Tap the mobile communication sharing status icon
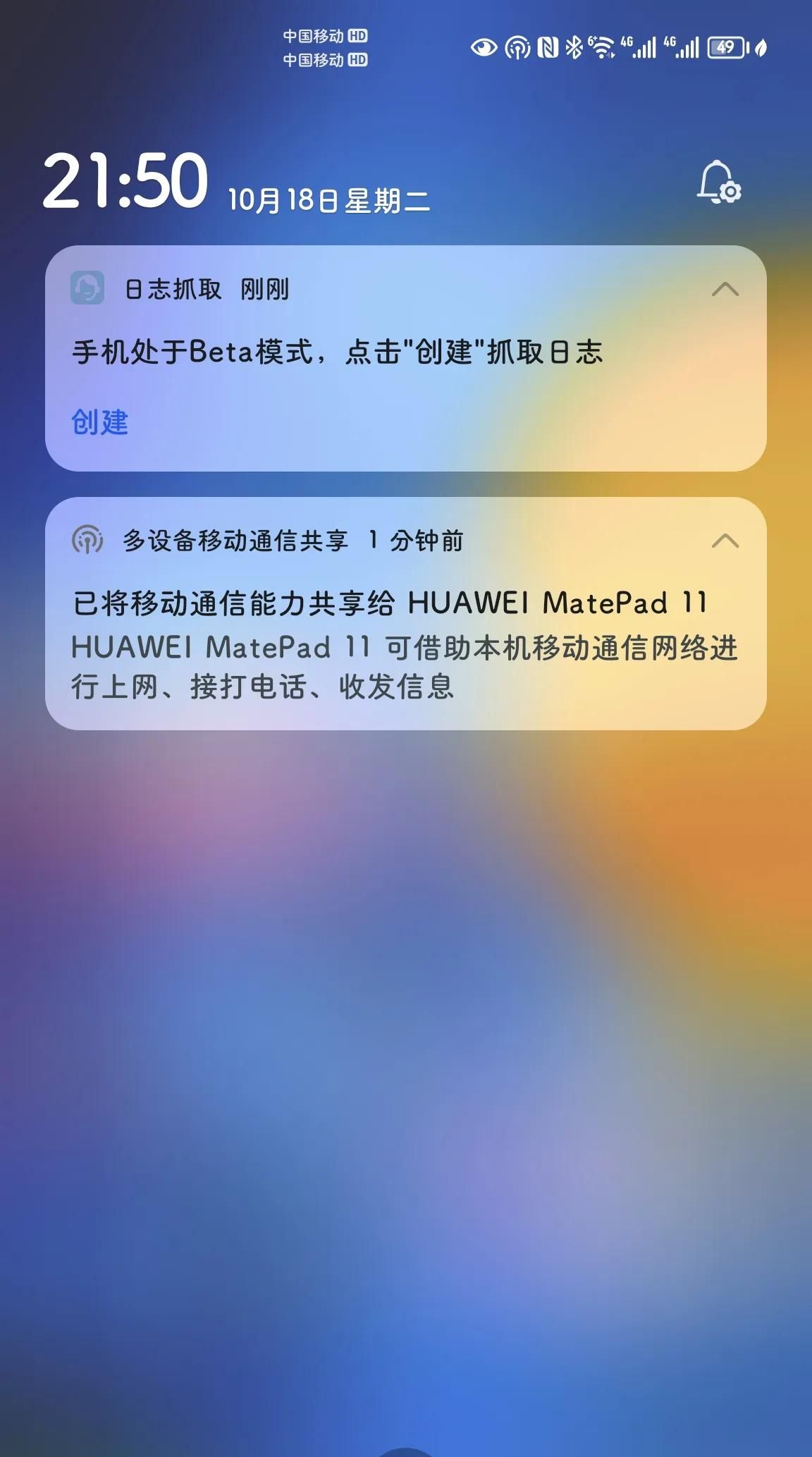The width and height of the screenshot is (812, 1457). 518,46
